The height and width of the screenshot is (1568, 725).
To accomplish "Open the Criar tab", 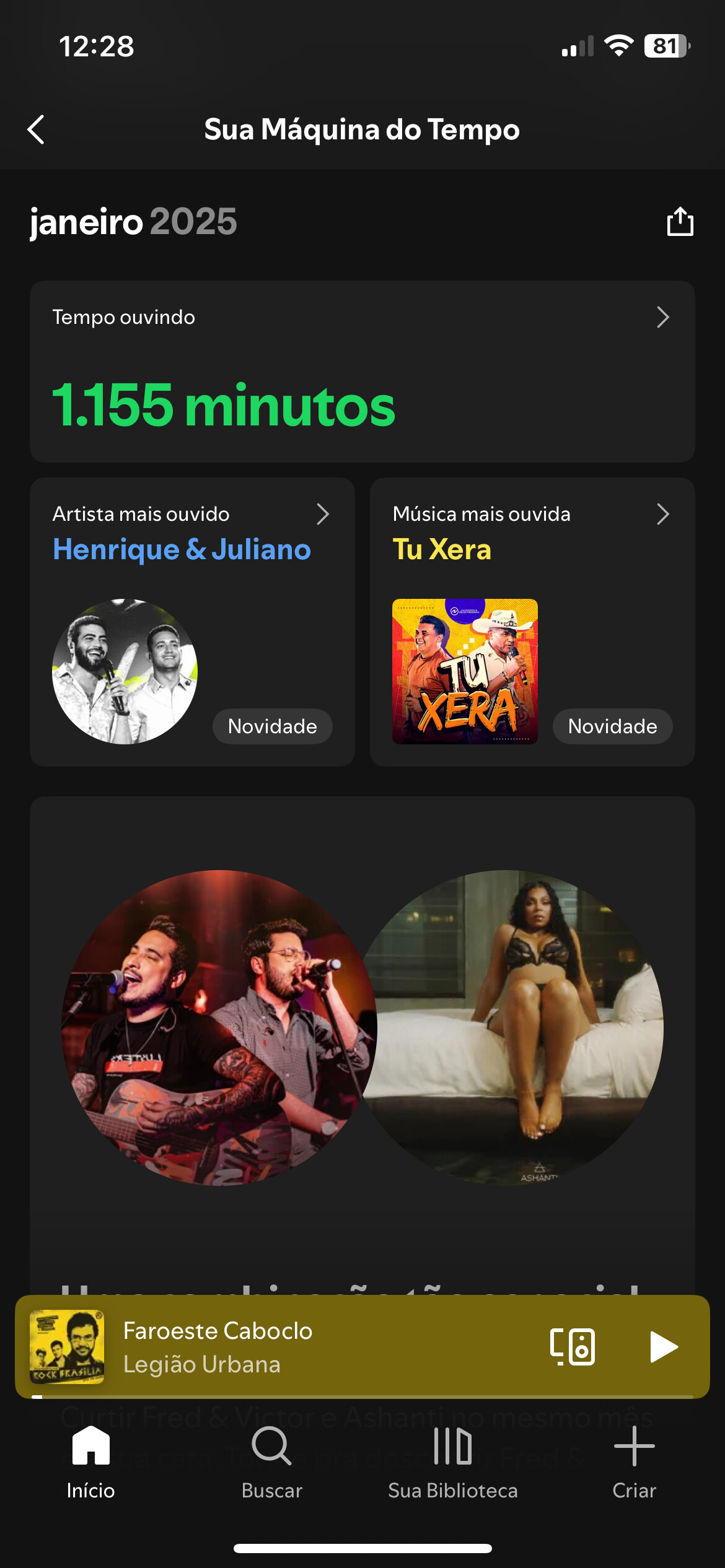I will [x=634, y=1463].
